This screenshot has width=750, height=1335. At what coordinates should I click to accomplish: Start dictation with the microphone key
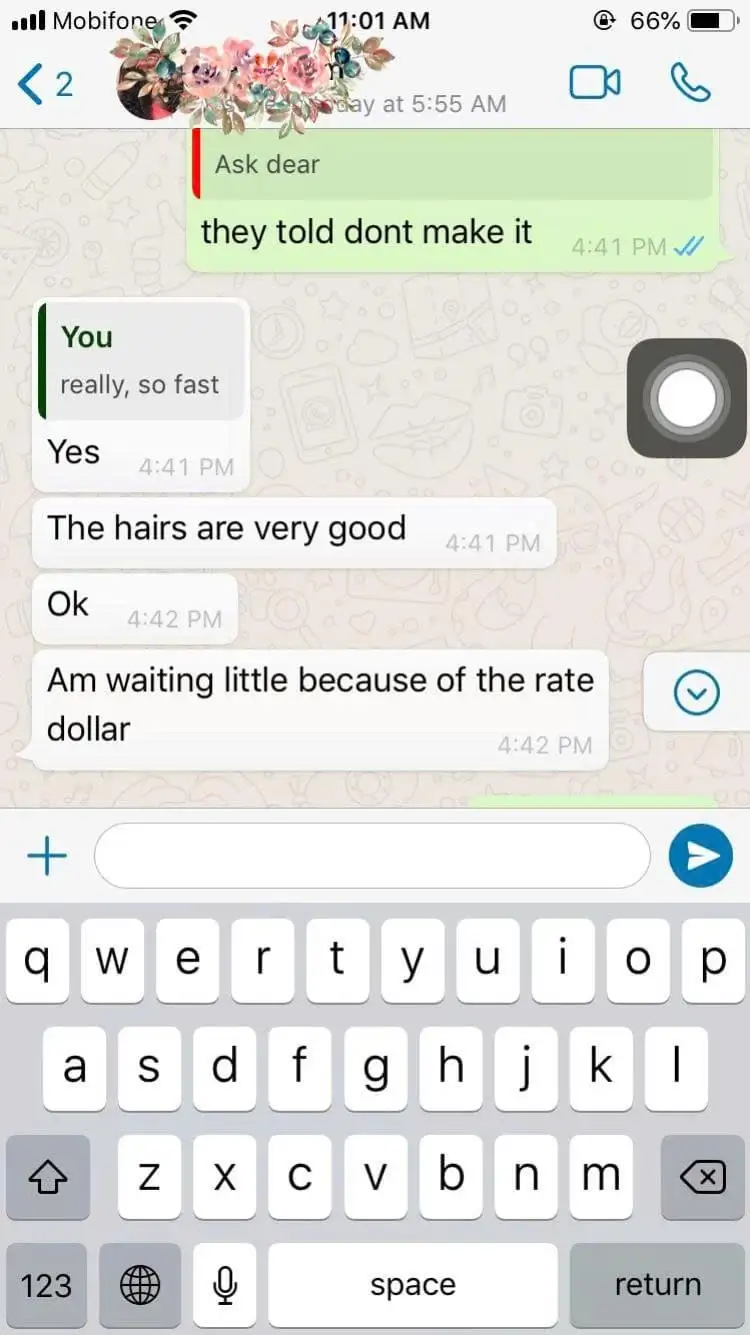pos(225,1285)
